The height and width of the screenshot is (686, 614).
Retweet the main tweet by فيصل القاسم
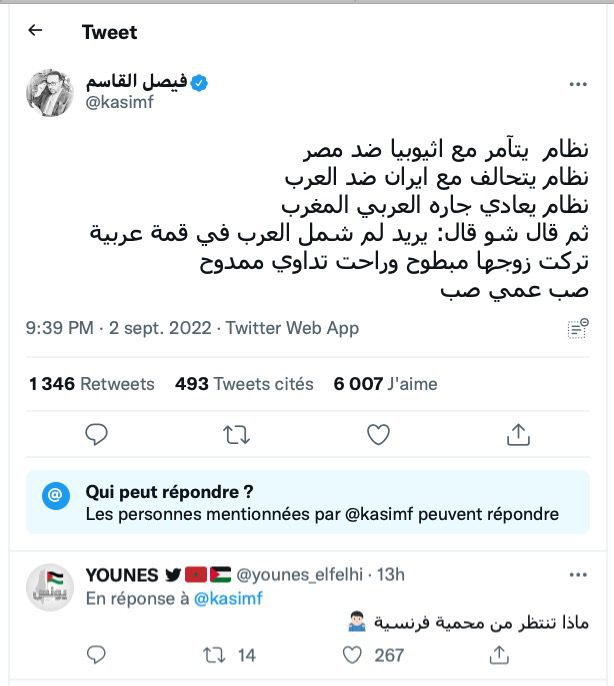coord(237,434)
